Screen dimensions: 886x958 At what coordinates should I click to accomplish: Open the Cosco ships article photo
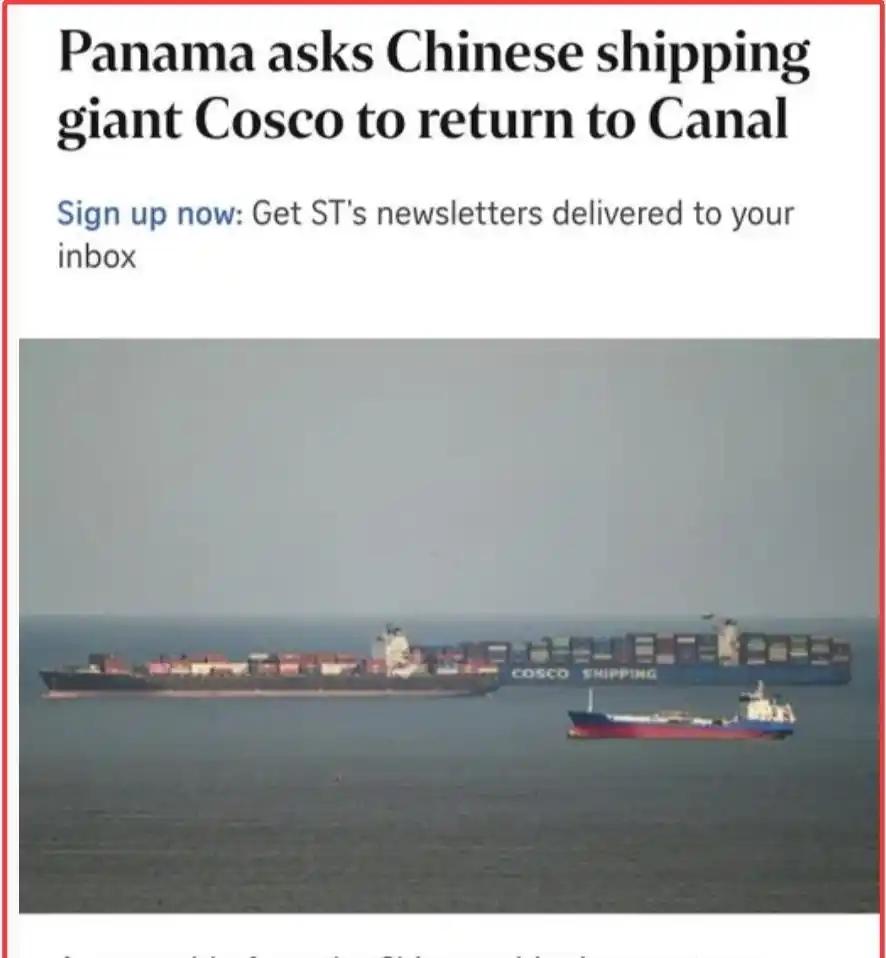(x=449, y=625)
